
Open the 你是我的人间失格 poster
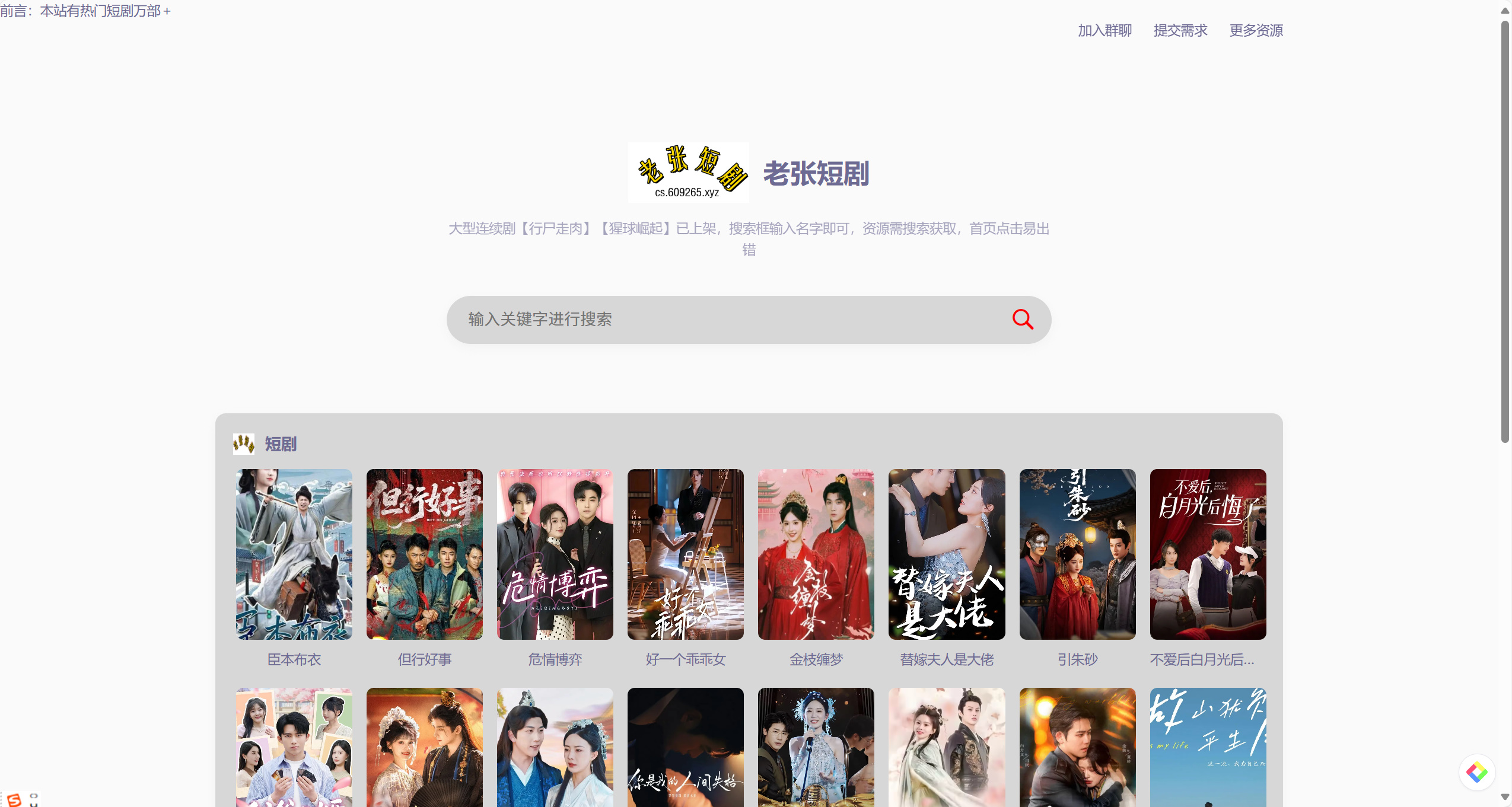pyautogui.click(x=686, y=747)
